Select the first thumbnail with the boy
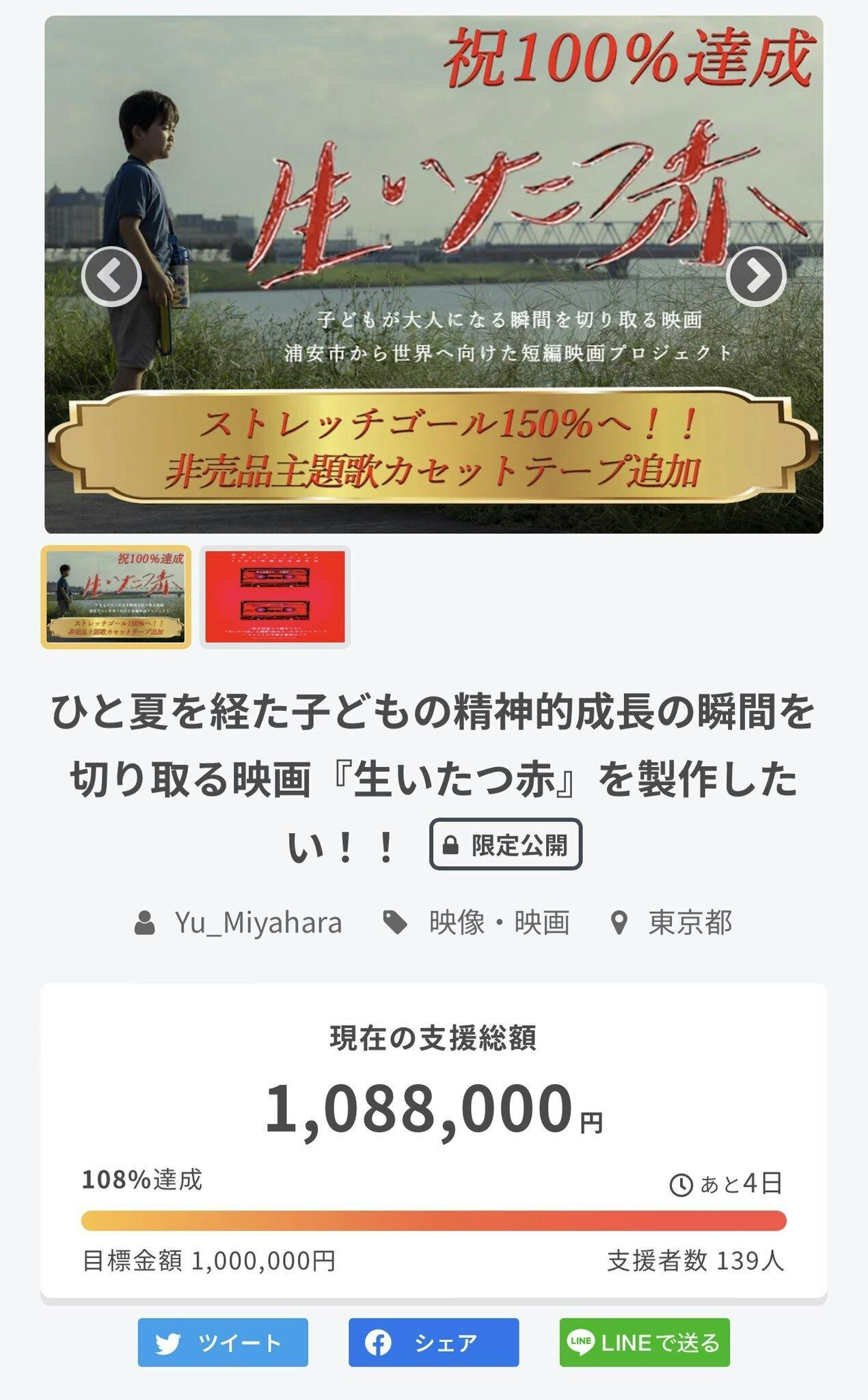Image resolution: width=868 pixels, height=1400 pixels. pos(116,597)
